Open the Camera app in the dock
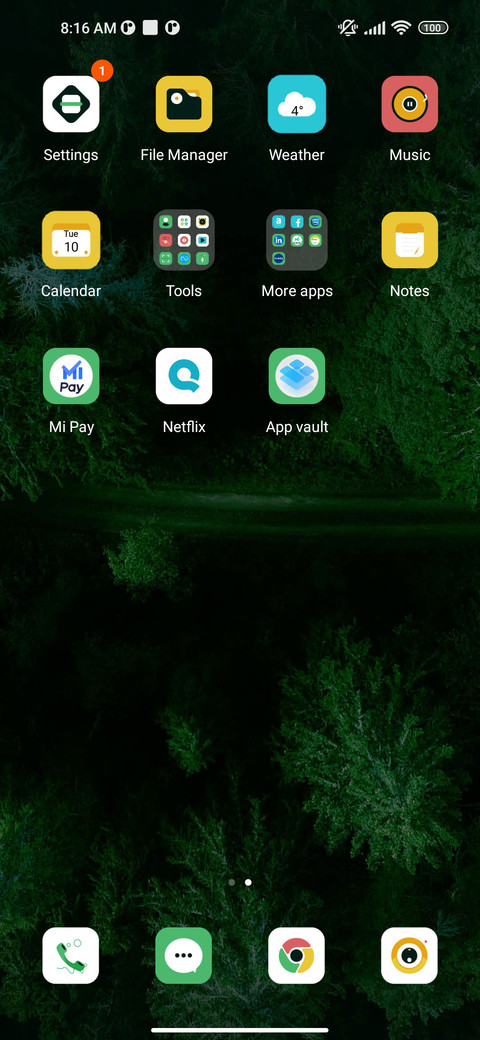Viewport: 480px width, 1040px height. (410, 956)
